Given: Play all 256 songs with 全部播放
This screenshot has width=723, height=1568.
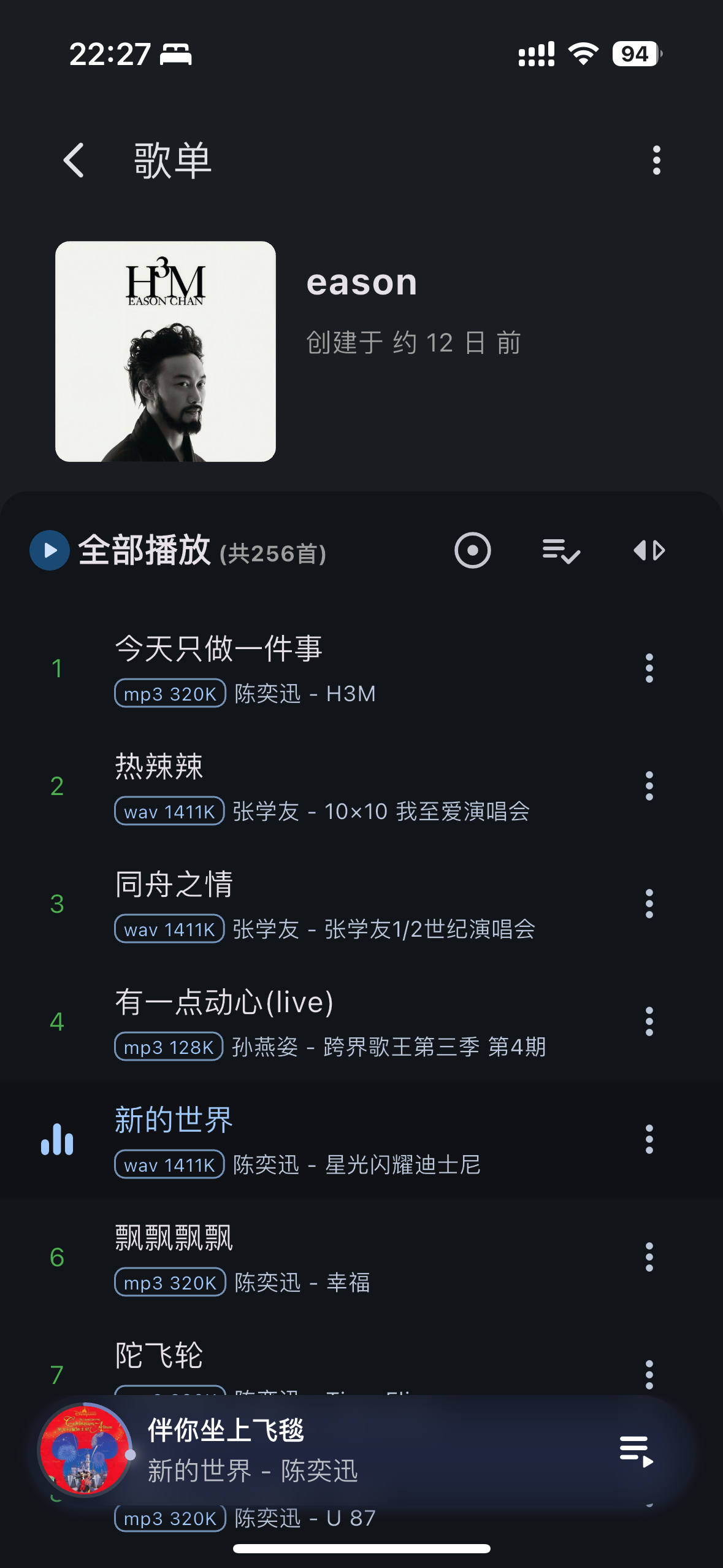Looking at the screenshot, I should pyautogui.click(x=50, y=550).
